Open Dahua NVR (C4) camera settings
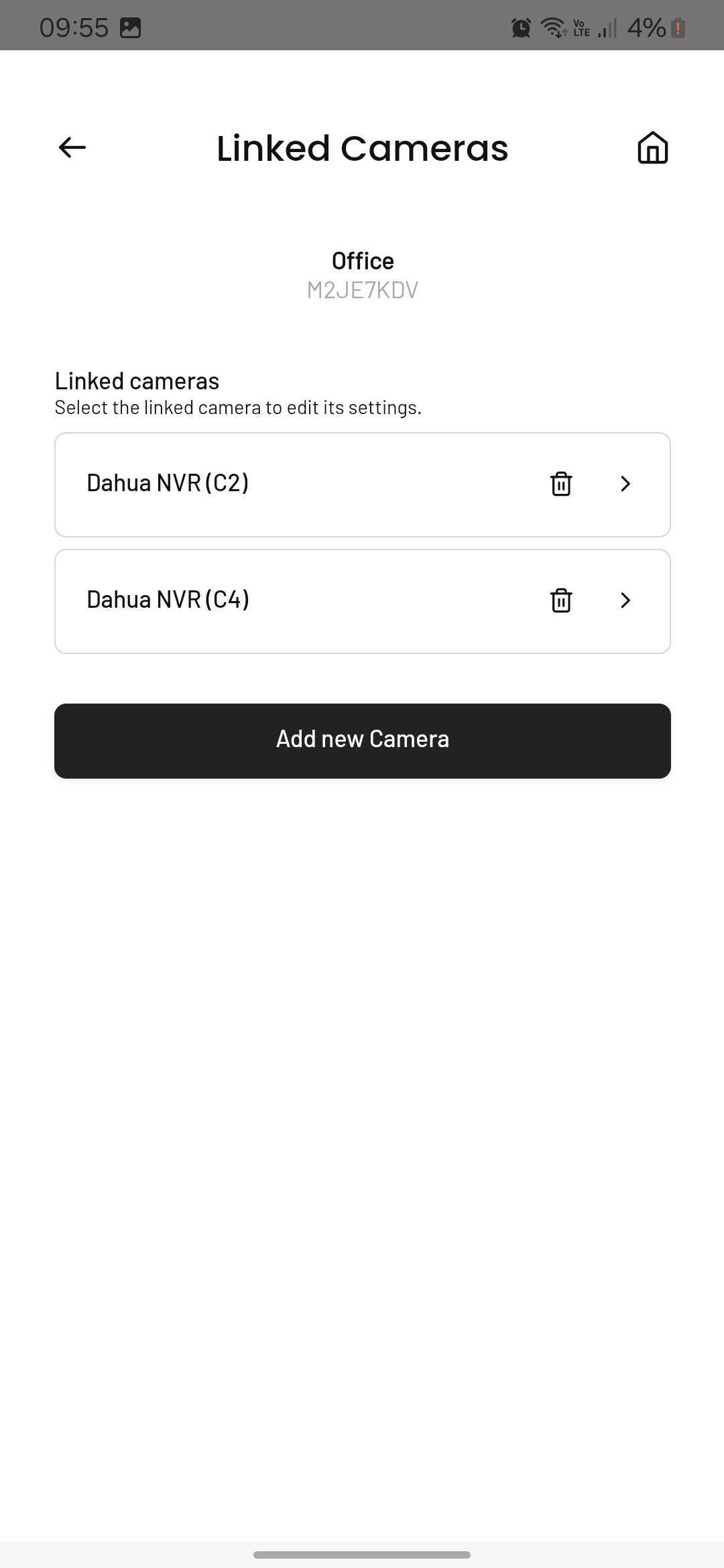The height and width of the screenshot is (1568, 724). (x=363, y=601)
